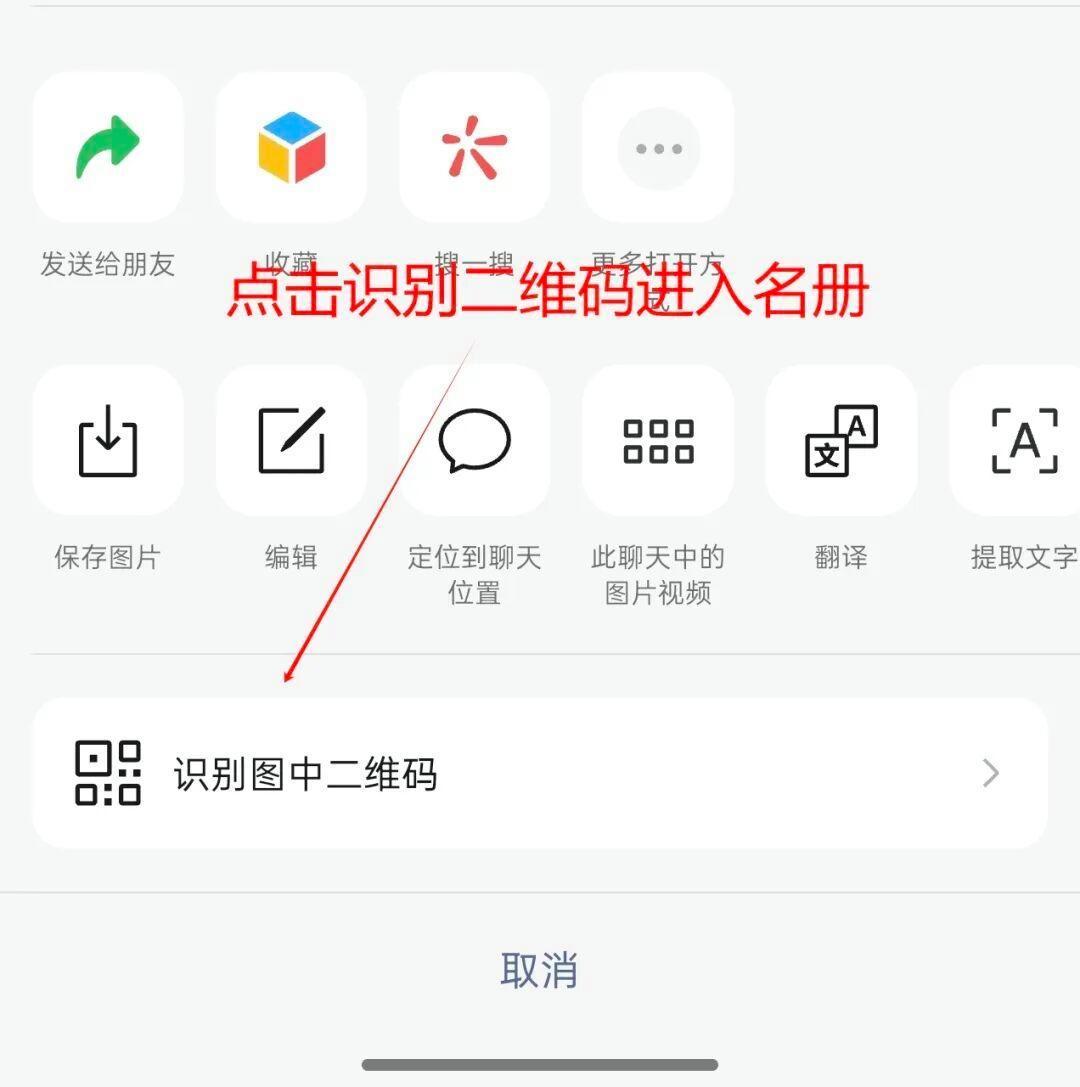Tap the 编辑 text label

[291, 558]
